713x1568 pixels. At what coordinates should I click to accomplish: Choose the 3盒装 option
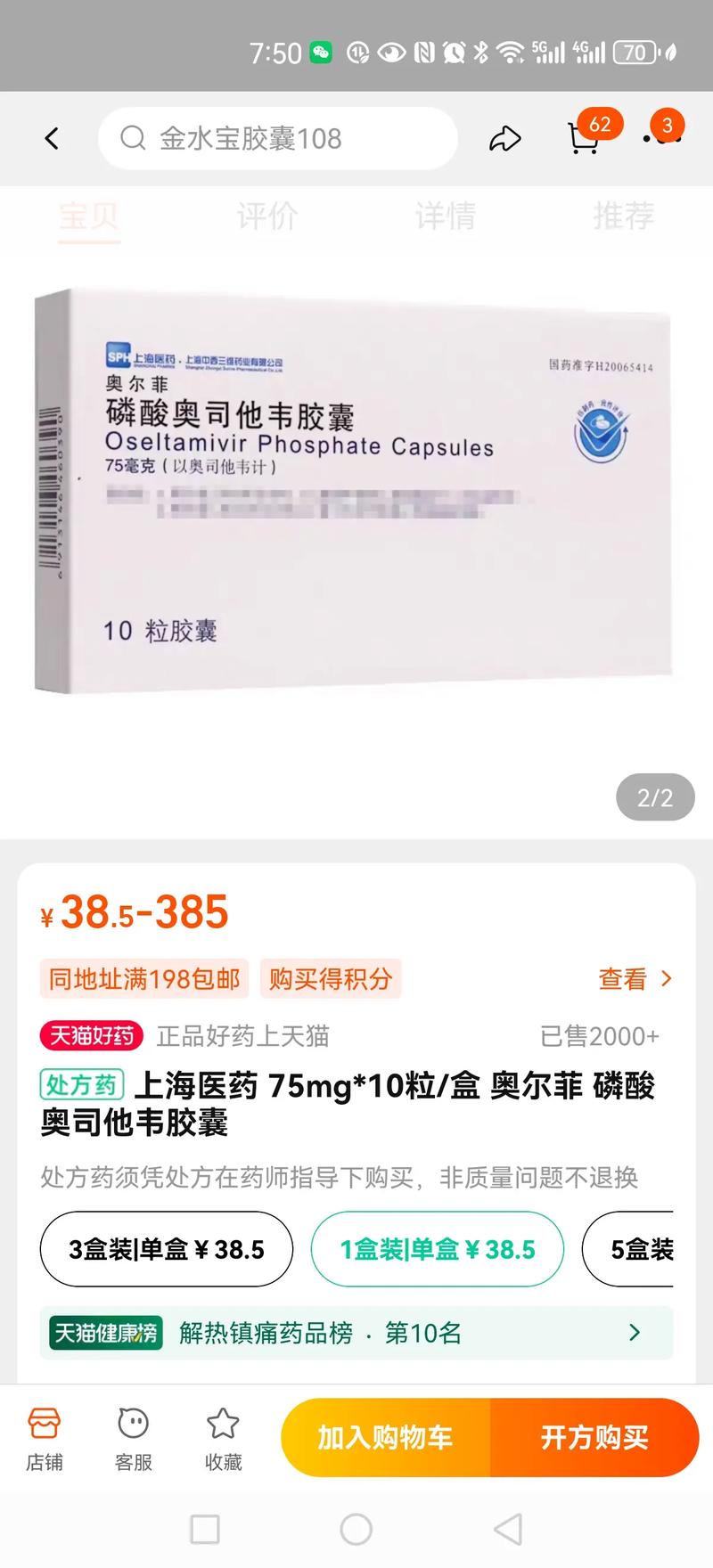pyautogui.click(x=167, y=1249)
